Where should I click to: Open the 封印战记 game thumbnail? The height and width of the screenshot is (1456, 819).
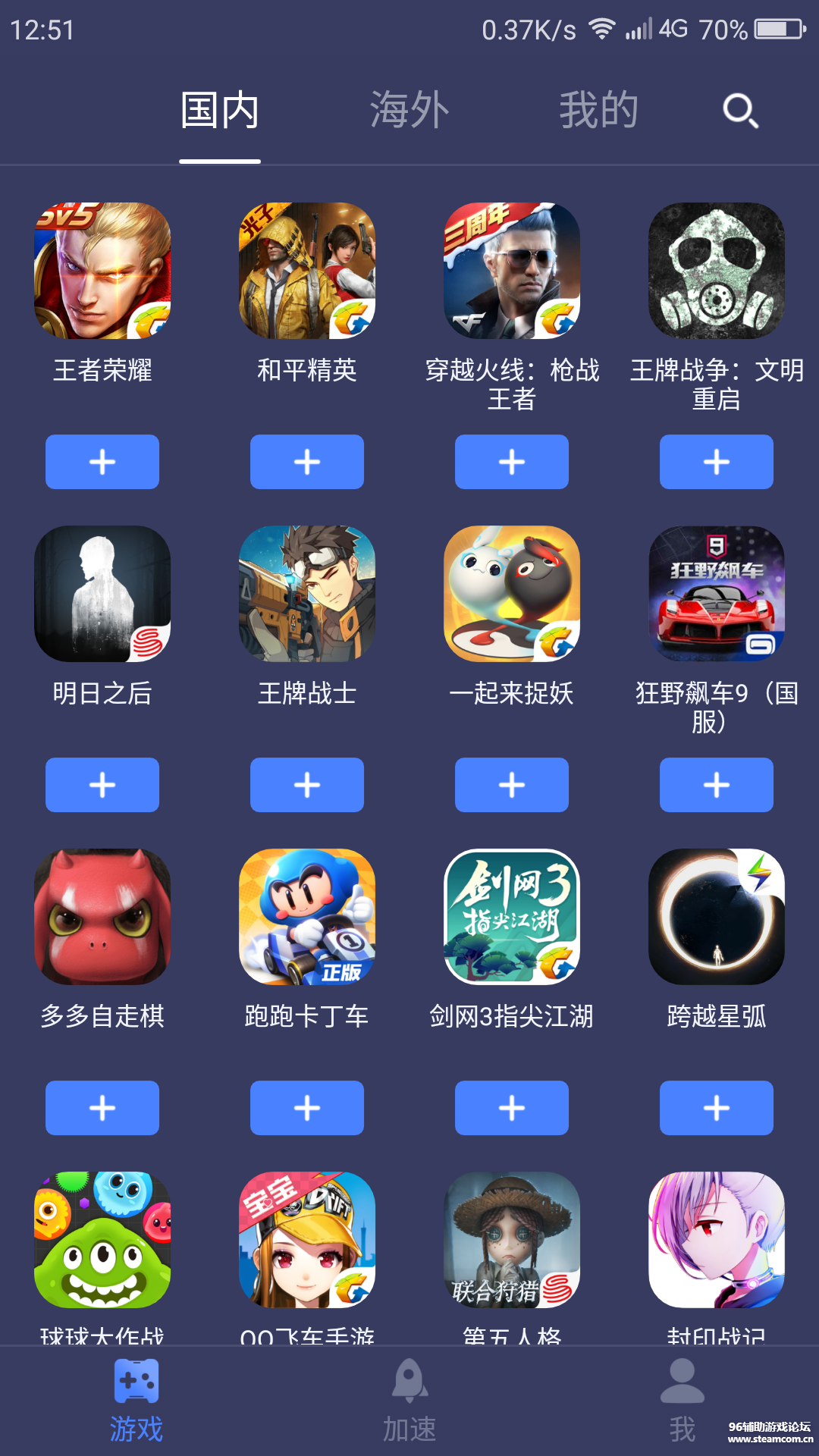(x=717, y=1241)
